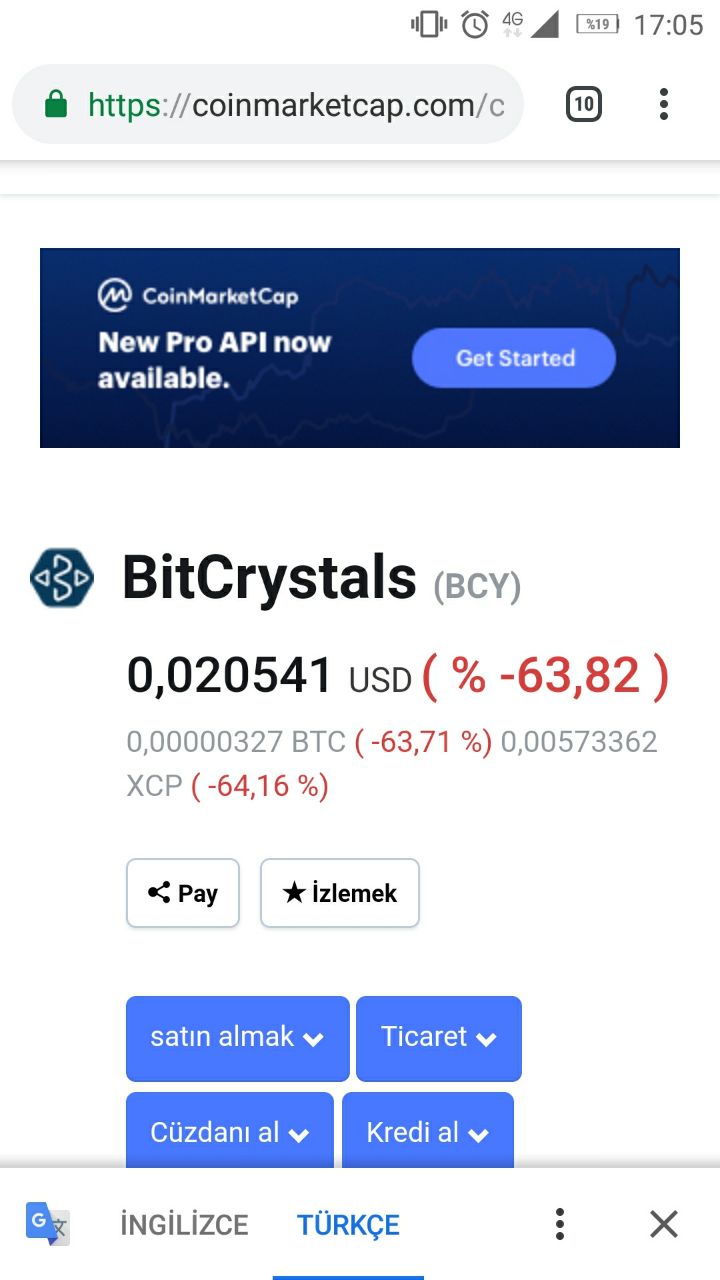Switch translation to İNGİLİZCE

(184, 1224)
